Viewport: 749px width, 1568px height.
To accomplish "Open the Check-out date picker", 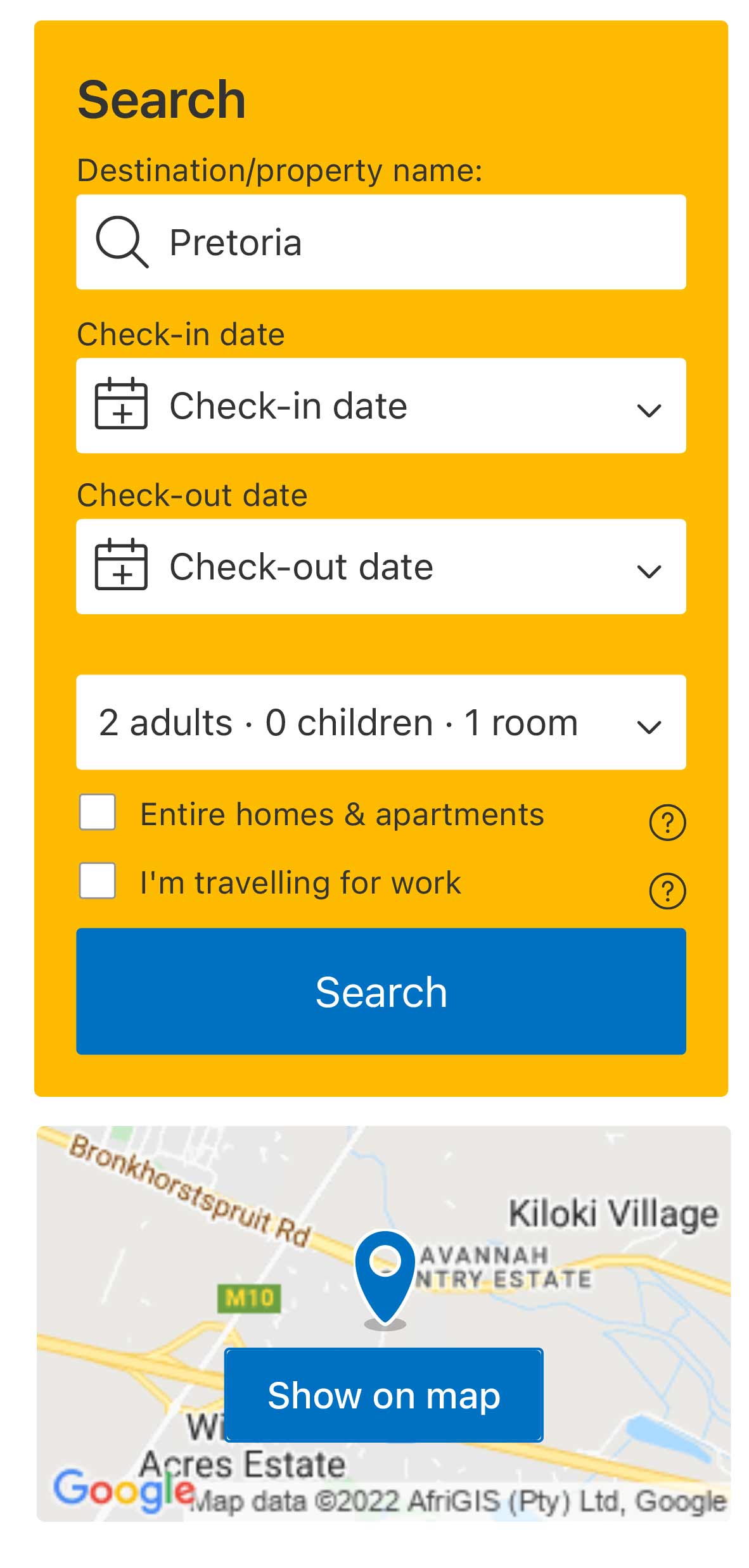I will click(x=380, y=567).
